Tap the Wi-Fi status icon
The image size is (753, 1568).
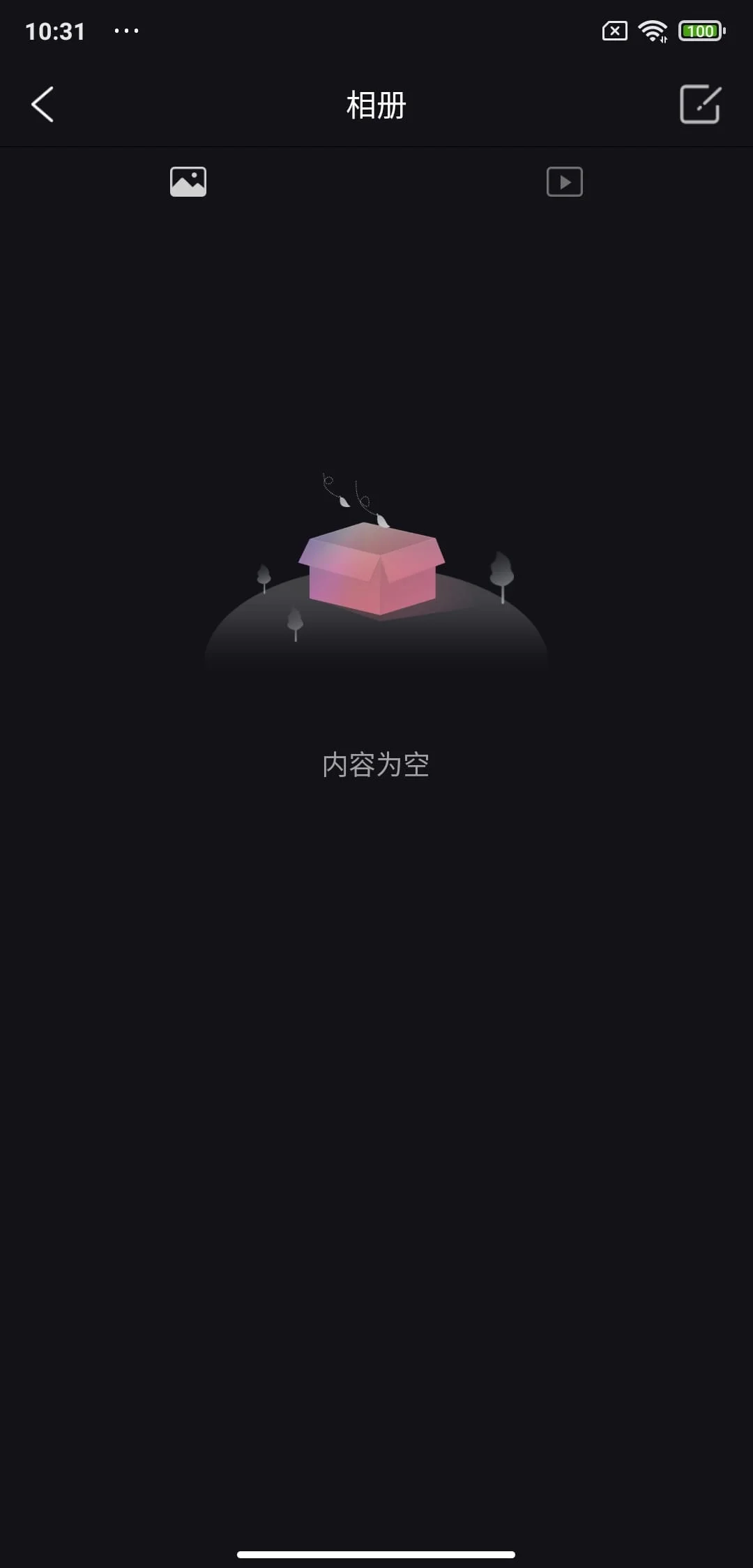coord(653,31)
